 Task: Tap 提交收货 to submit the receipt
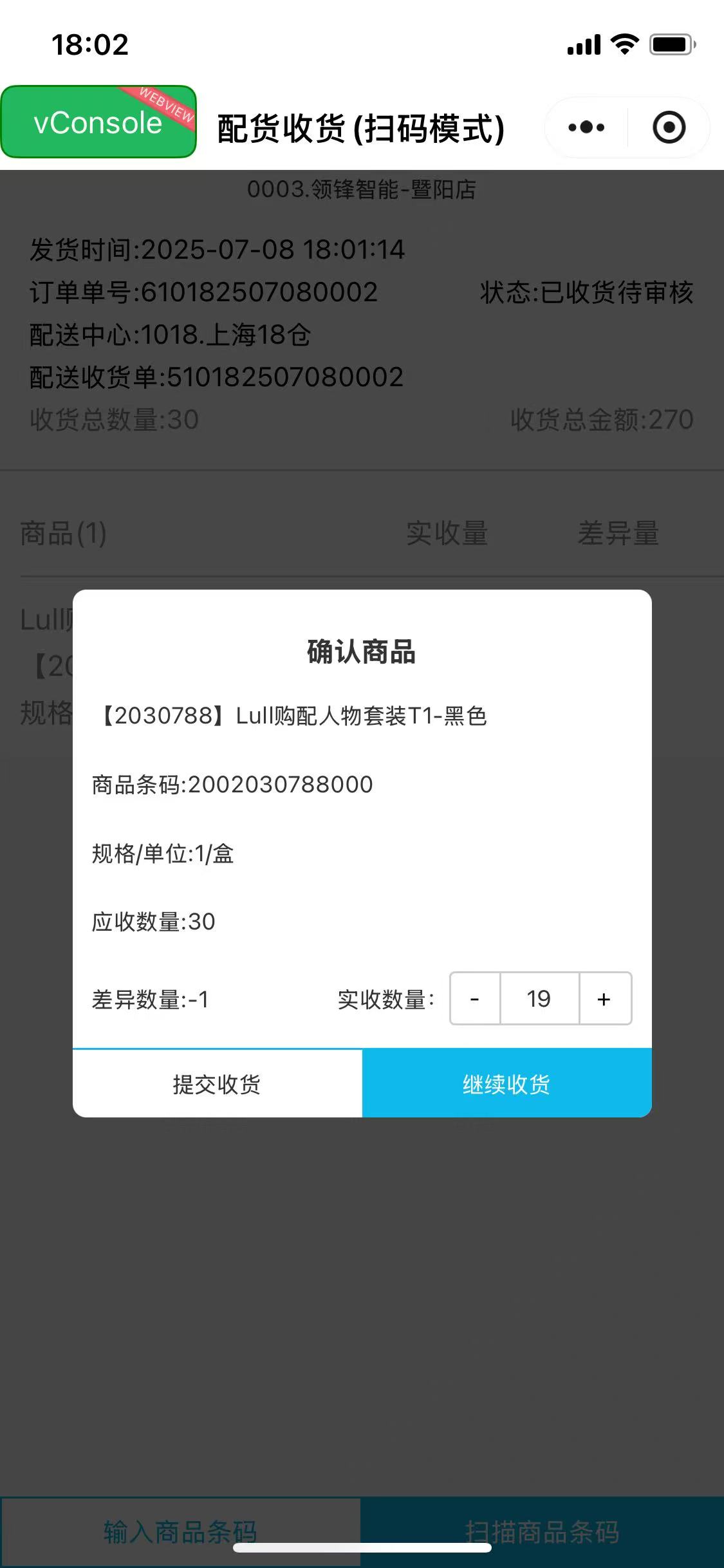pyautogui.click(x=217, y=1084)
